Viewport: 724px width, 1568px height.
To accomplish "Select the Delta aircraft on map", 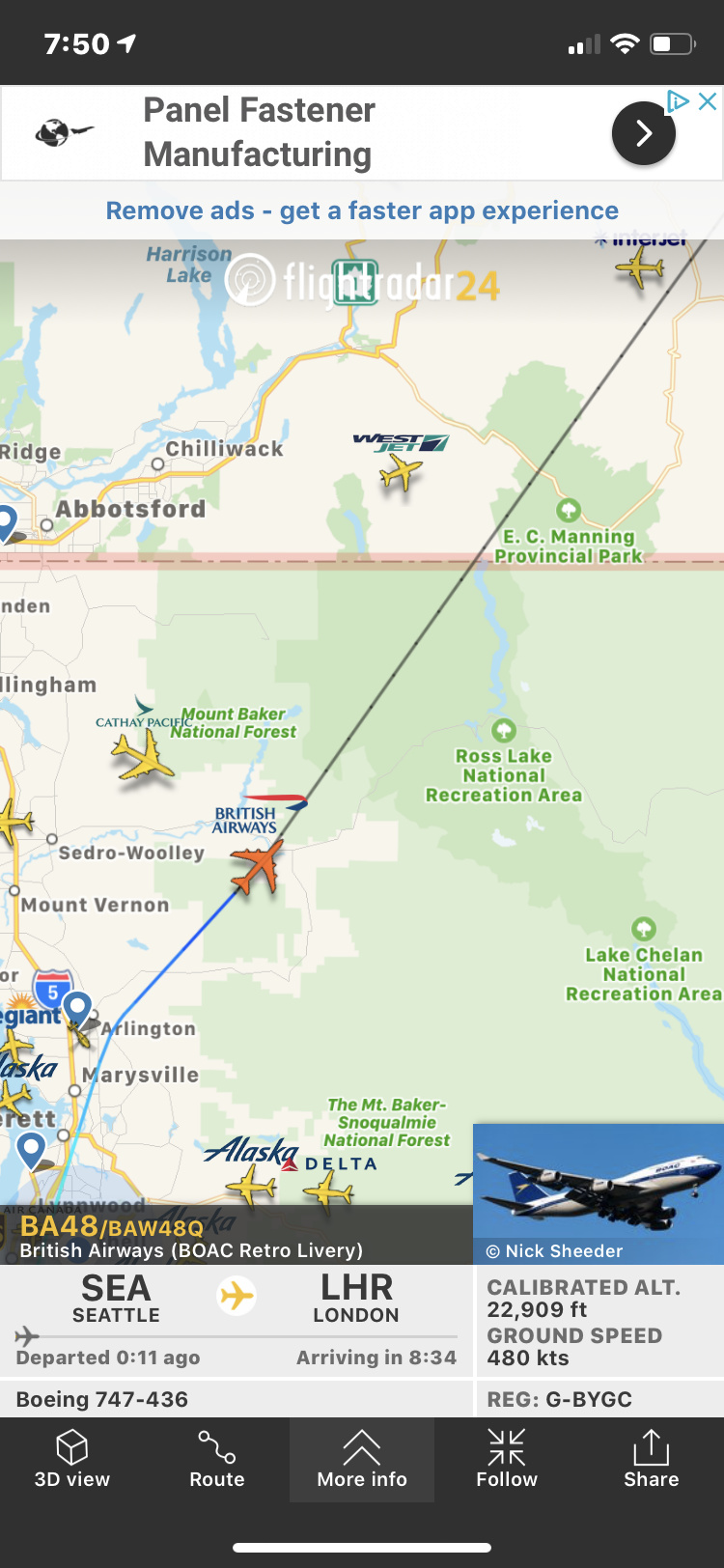I will click(328, 1191).
